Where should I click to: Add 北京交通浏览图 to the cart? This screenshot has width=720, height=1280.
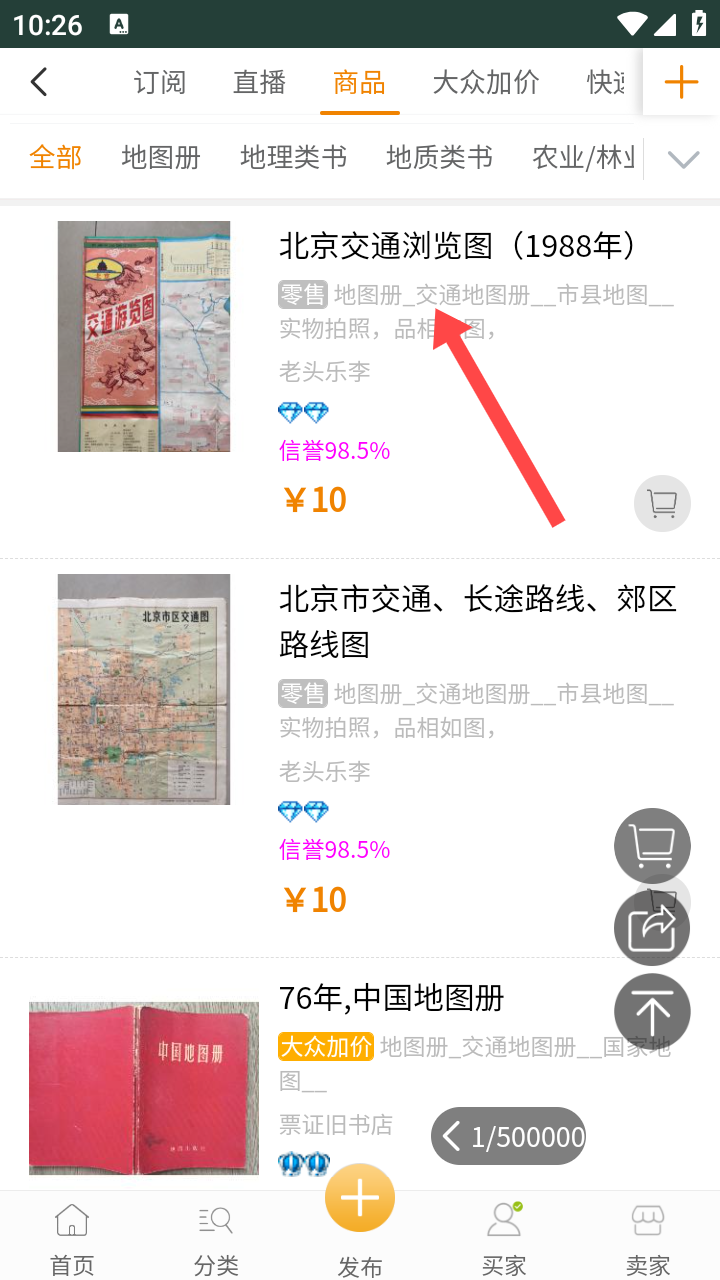[x=662, y=503]
